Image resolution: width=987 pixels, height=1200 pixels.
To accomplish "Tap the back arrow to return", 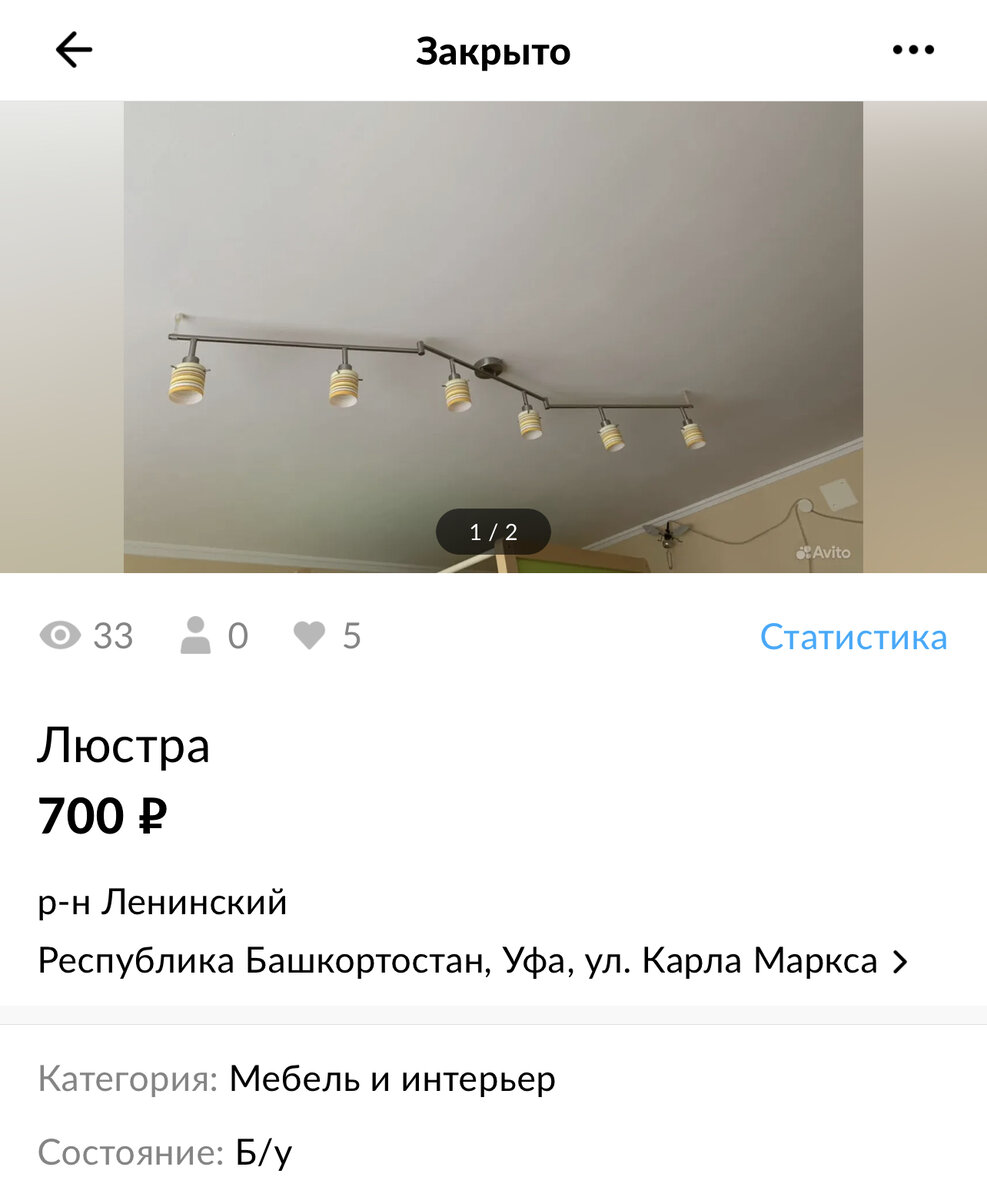I will click(x=71, y=49).
